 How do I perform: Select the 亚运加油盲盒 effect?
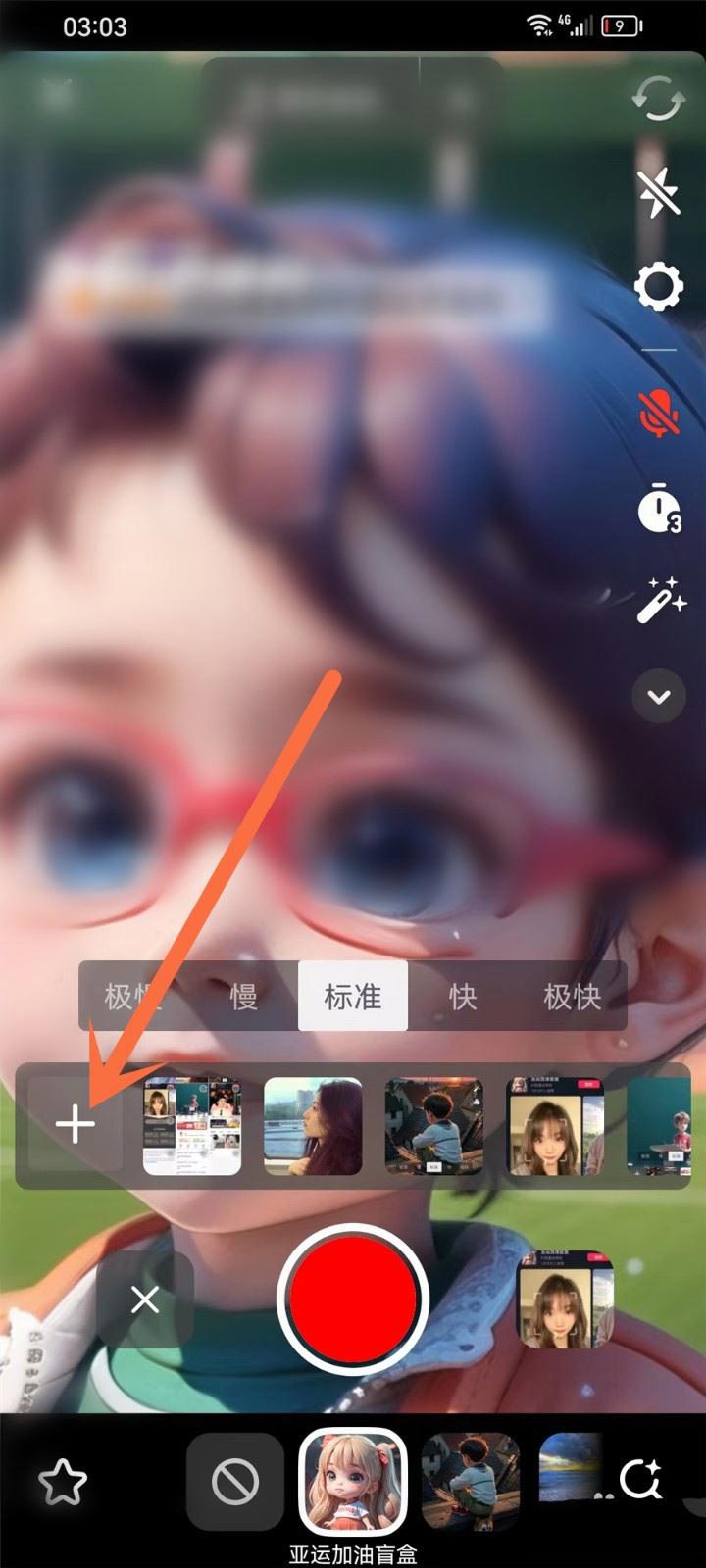coord(352,1483)
